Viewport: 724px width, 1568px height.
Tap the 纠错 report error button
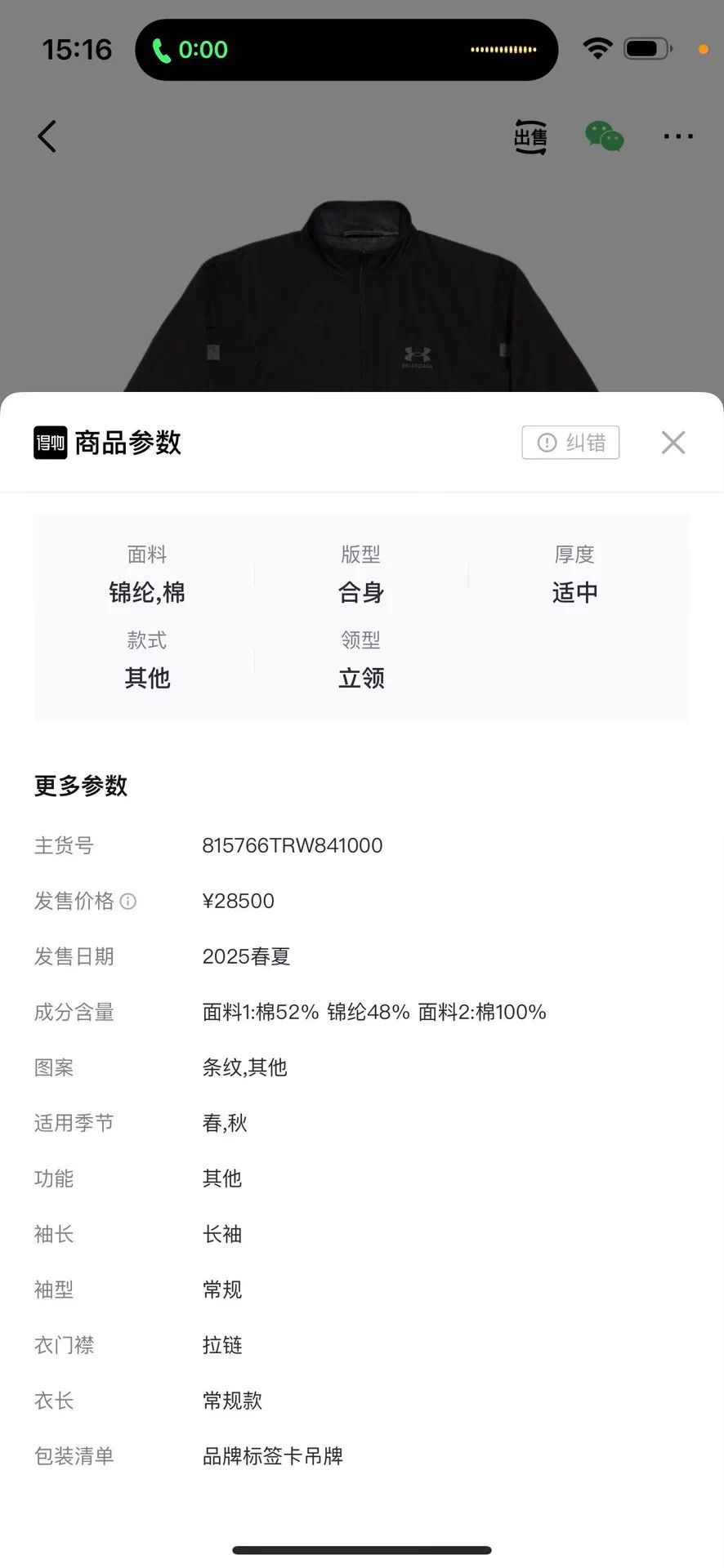[570, 442]
